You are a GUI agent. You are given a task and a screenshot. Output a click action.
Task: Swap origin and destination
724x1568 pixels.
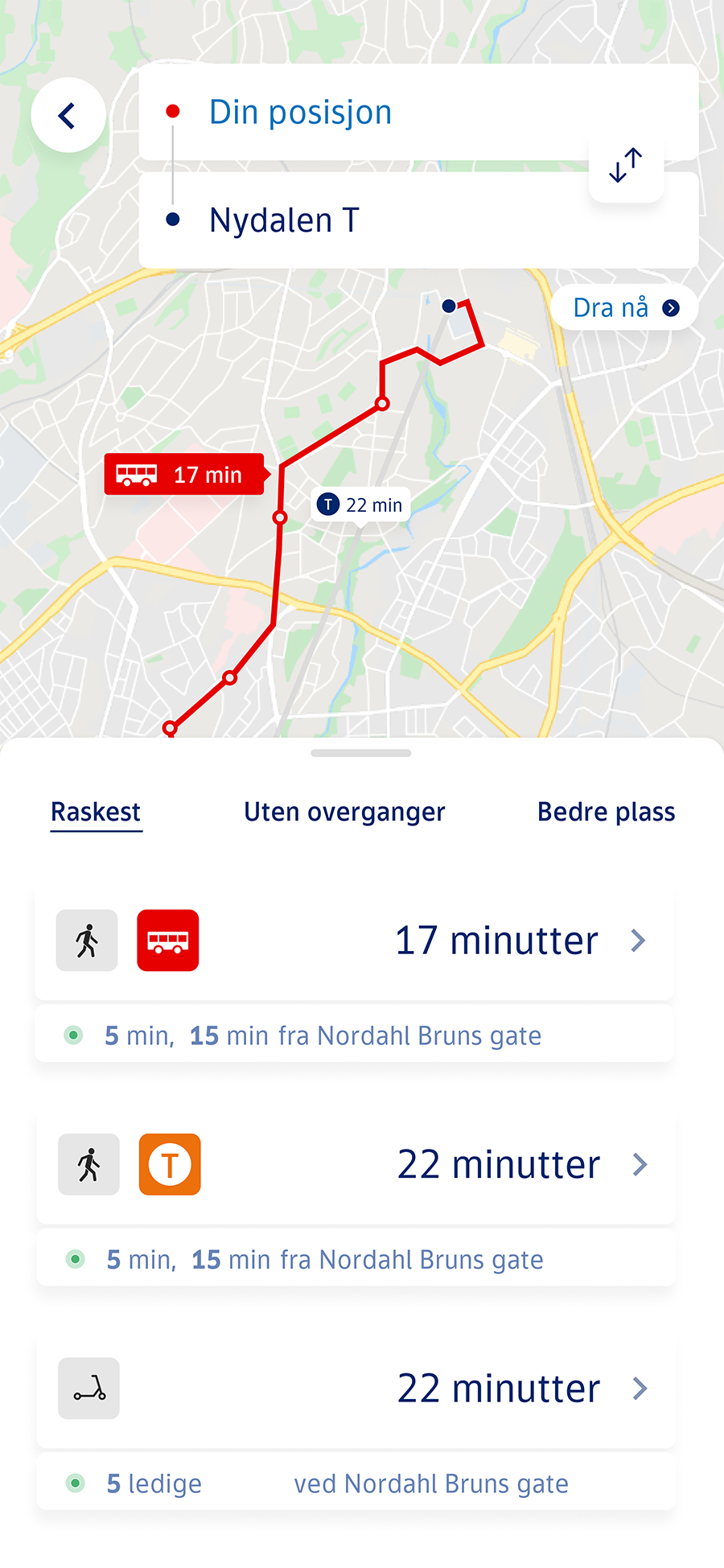pos(626,165)
